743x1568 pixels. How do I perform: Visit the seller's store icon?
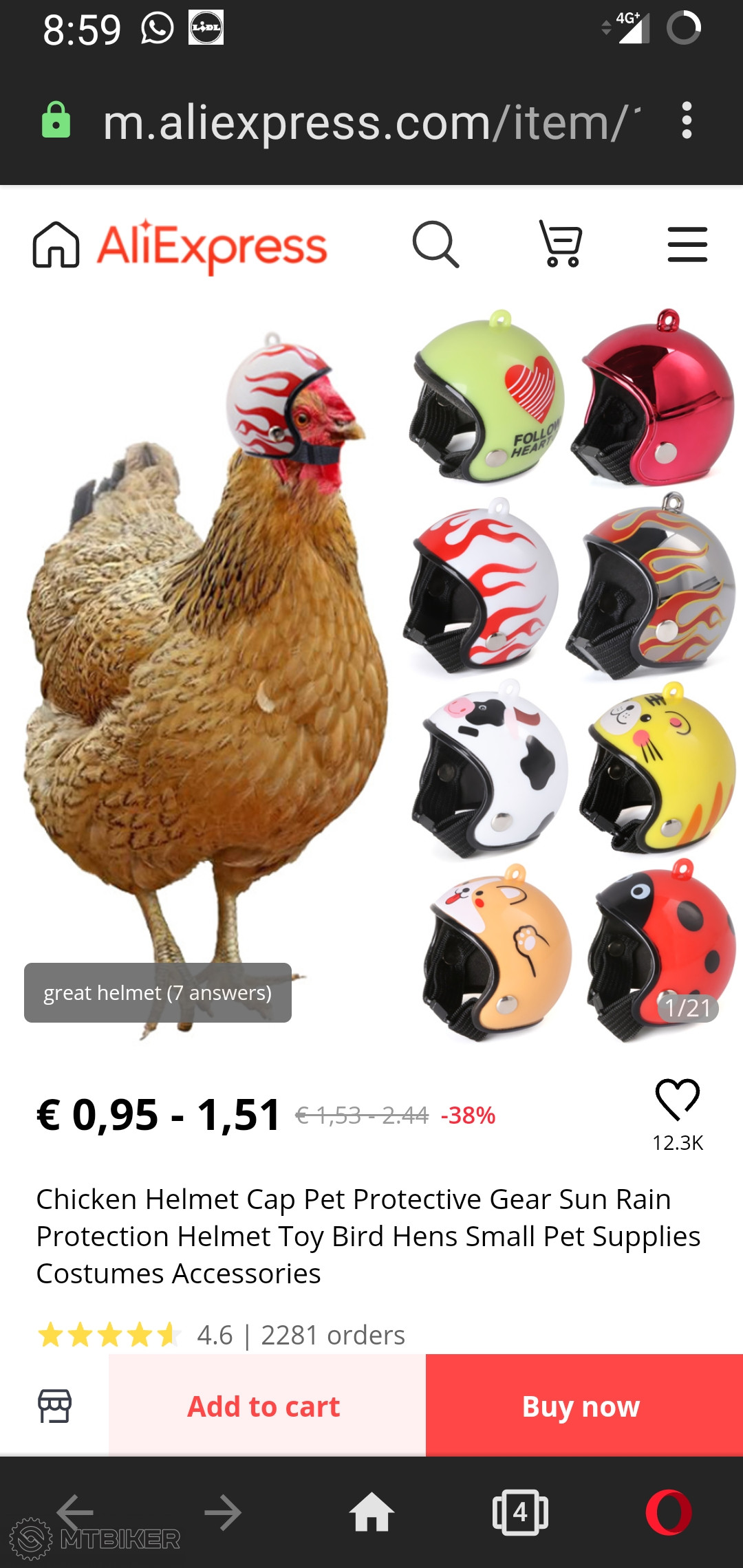[x=54, y=1406]
